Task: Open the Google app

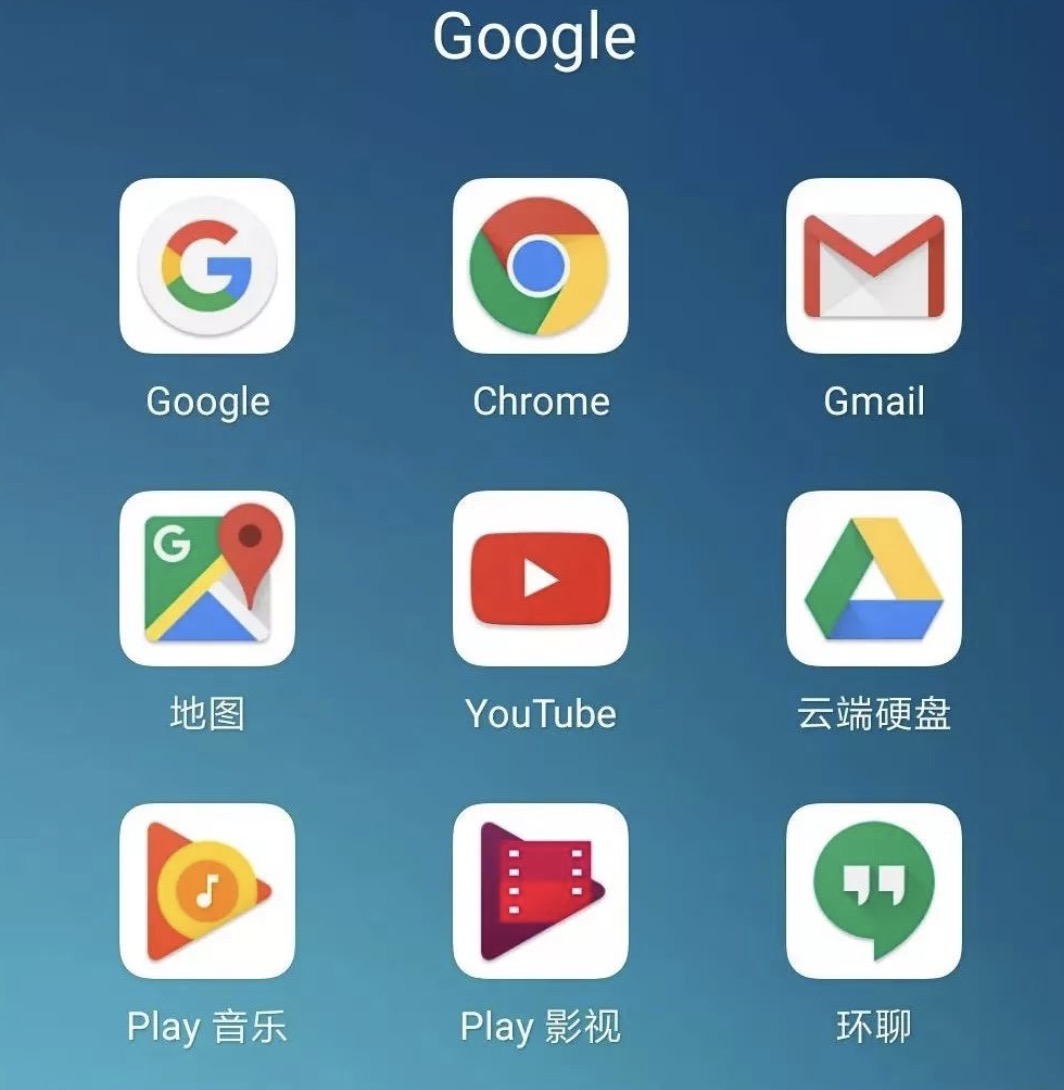Action: [207, 266]
